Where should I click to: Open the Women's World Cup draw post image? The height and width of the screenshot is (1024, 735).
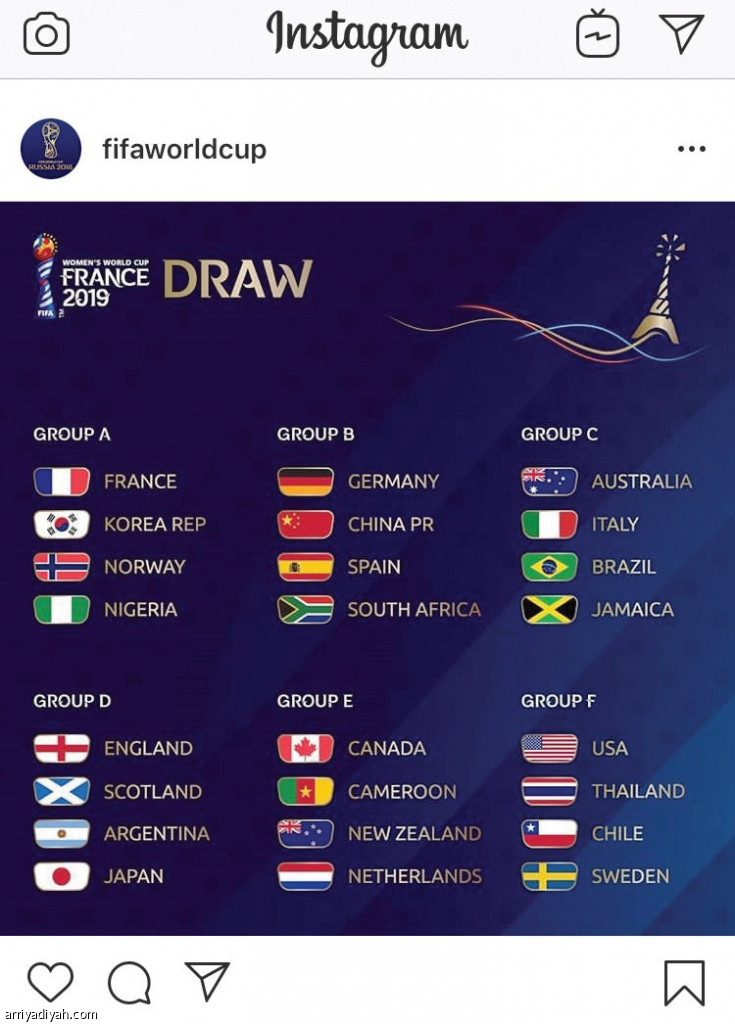pyautogui.click(x=367, y=568)
